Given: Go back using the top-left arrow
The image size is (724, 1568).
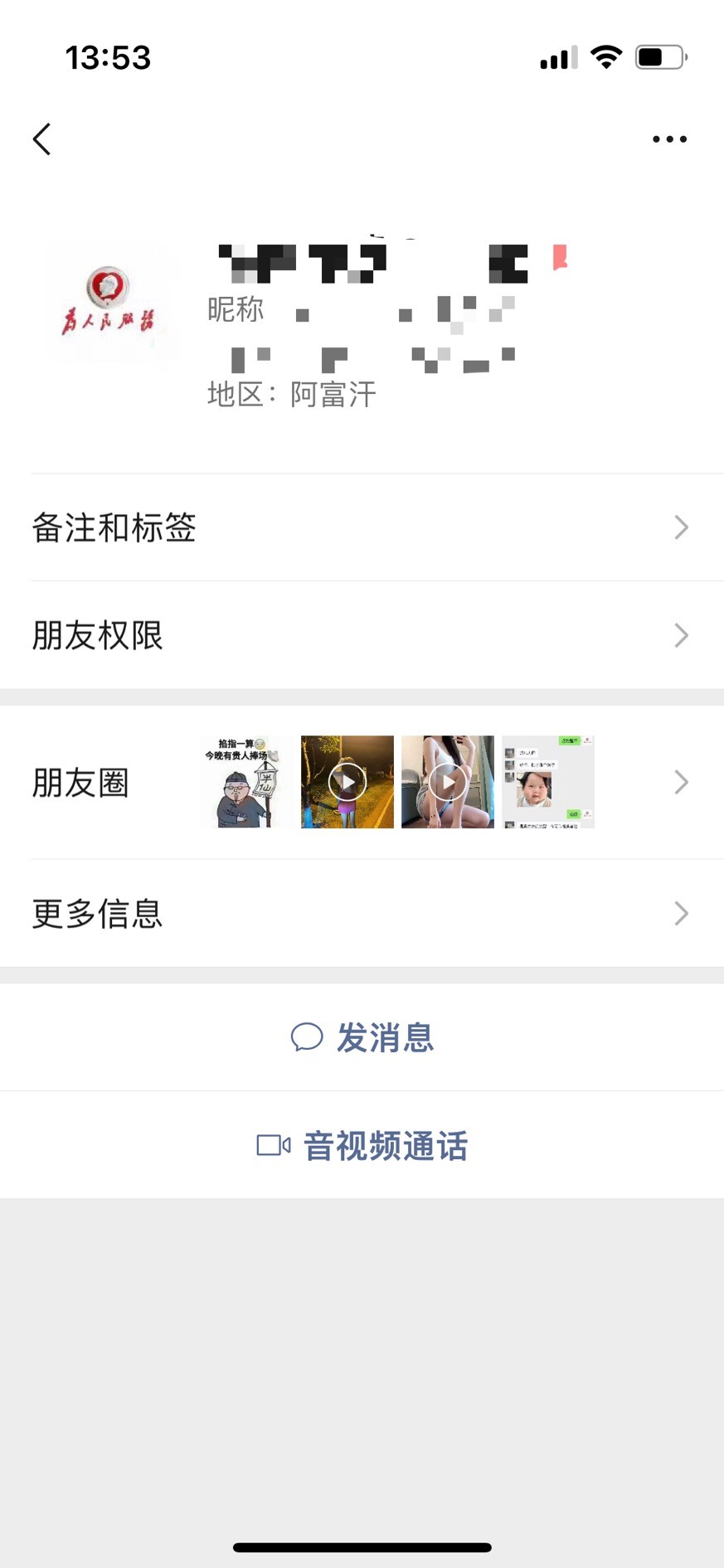Looking at the screenshot, I should [42, 139].
